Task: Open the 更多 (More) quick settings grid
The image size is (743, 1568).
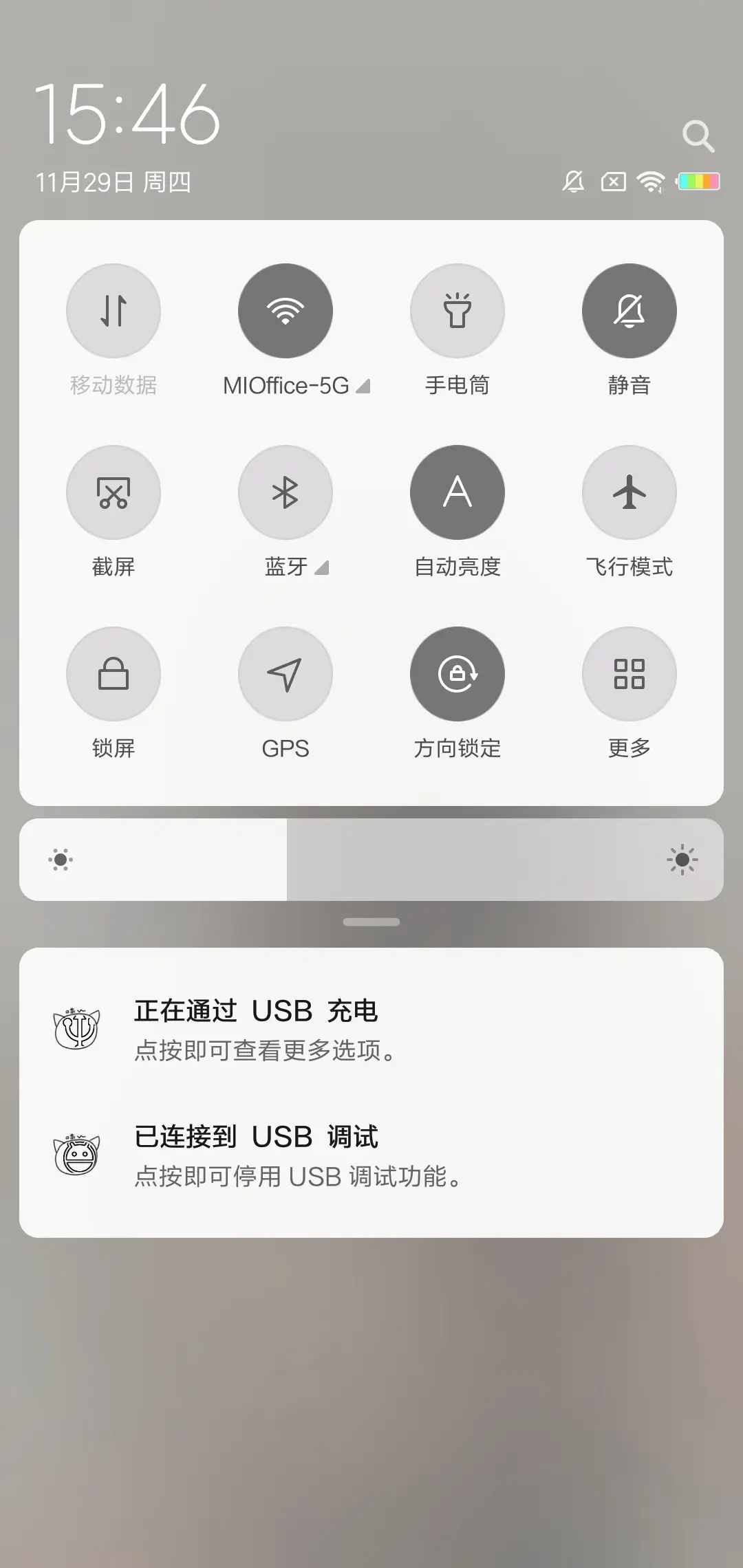Action: 629,674
